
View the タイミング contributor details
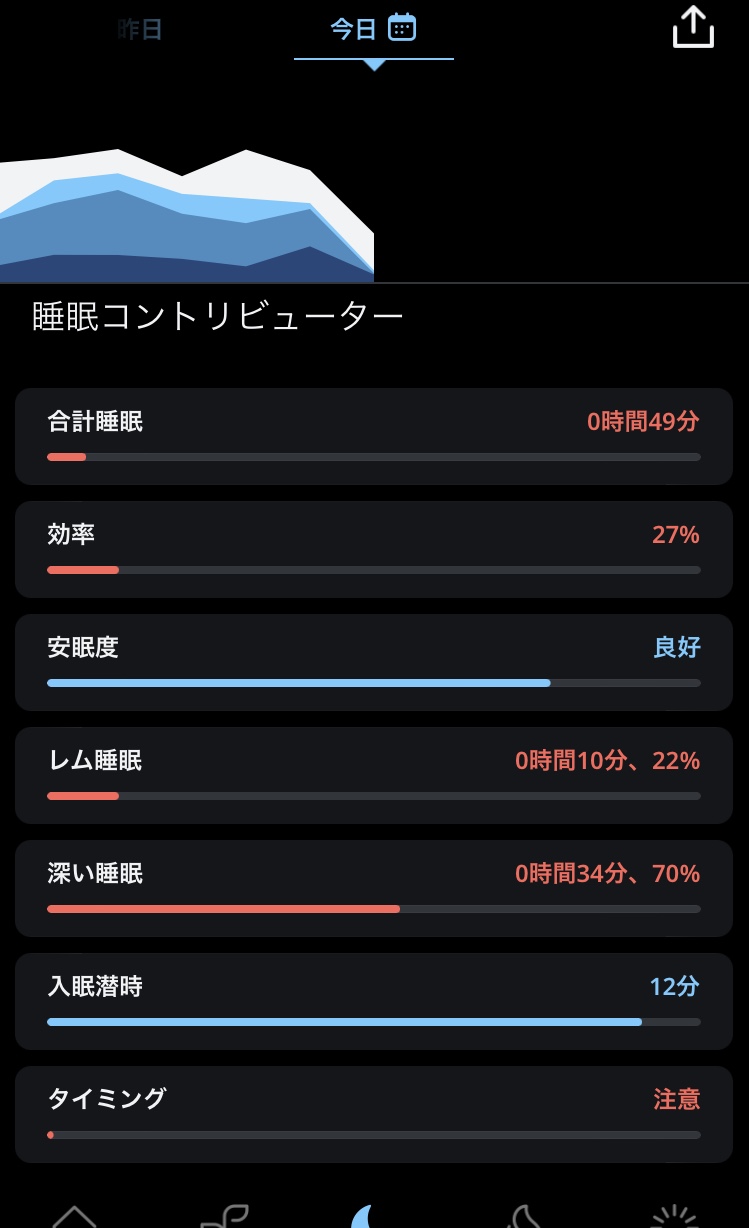(374, 1114)
